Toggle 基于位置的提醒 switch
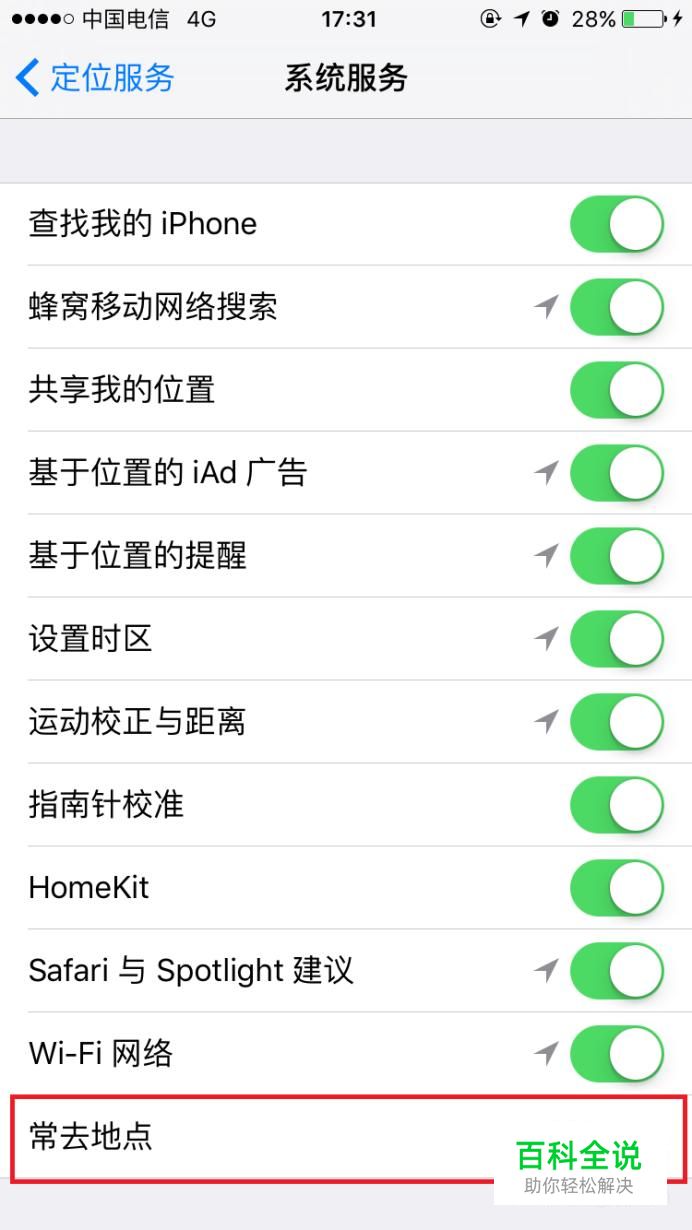The width and height of the screenshot is (692, 1230). click(x=617, y=556)
